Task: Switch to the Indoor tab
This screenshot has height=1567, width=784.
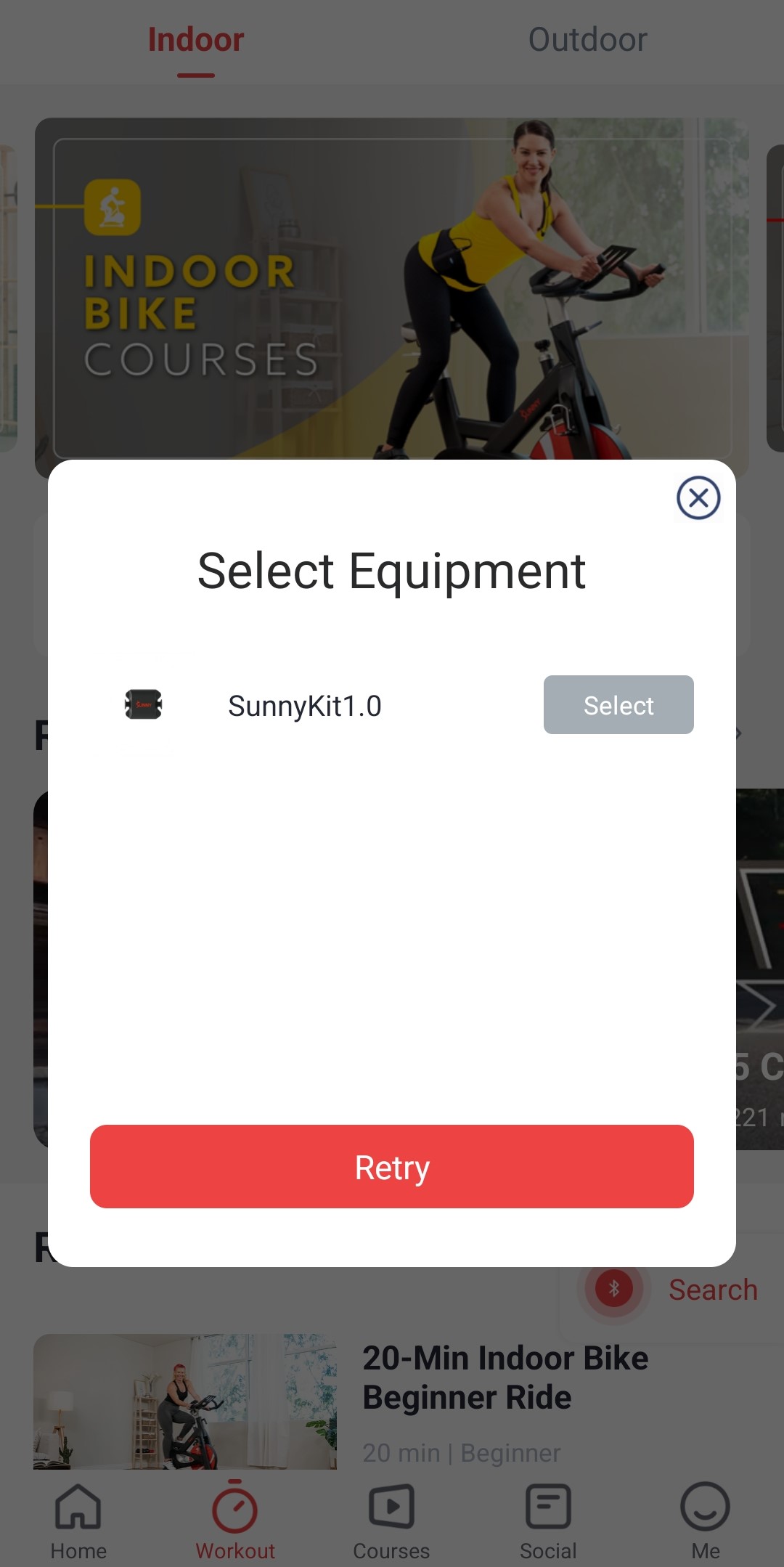Action: [x=196, y=40]
